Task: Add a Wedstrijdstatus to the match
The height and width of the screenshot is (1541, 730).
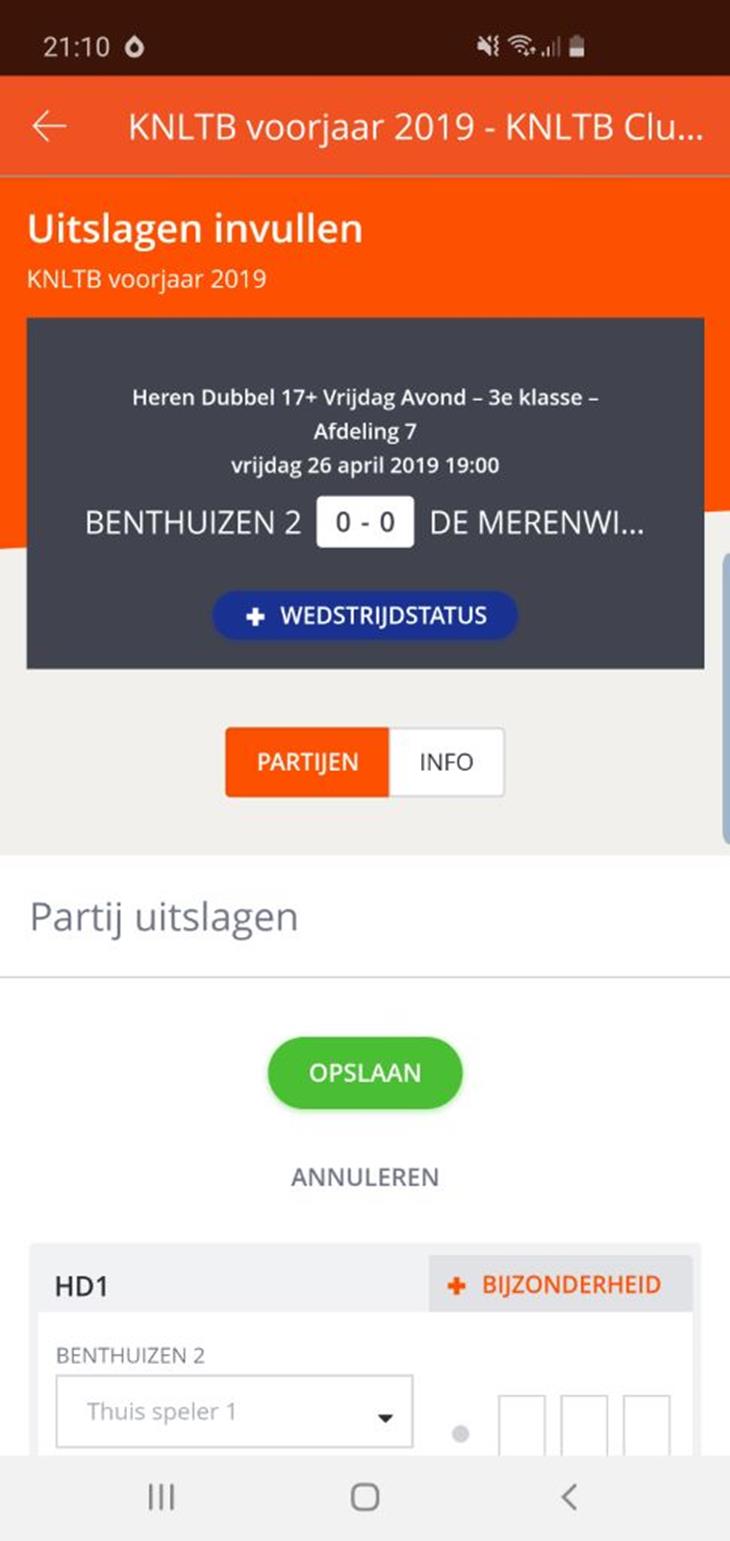Action: [x=365, y=615]
